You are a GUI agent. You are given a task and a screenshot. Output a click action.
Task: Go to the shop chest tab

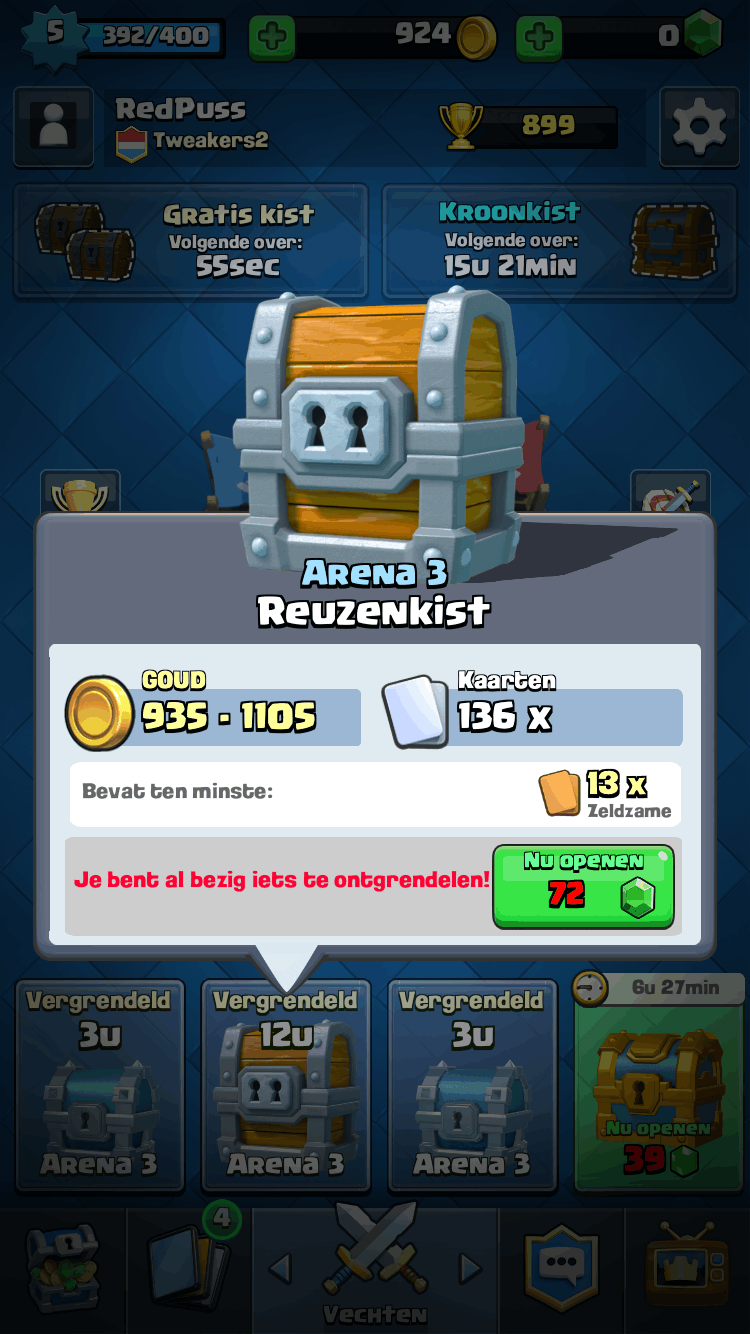tap(62, 1268)
